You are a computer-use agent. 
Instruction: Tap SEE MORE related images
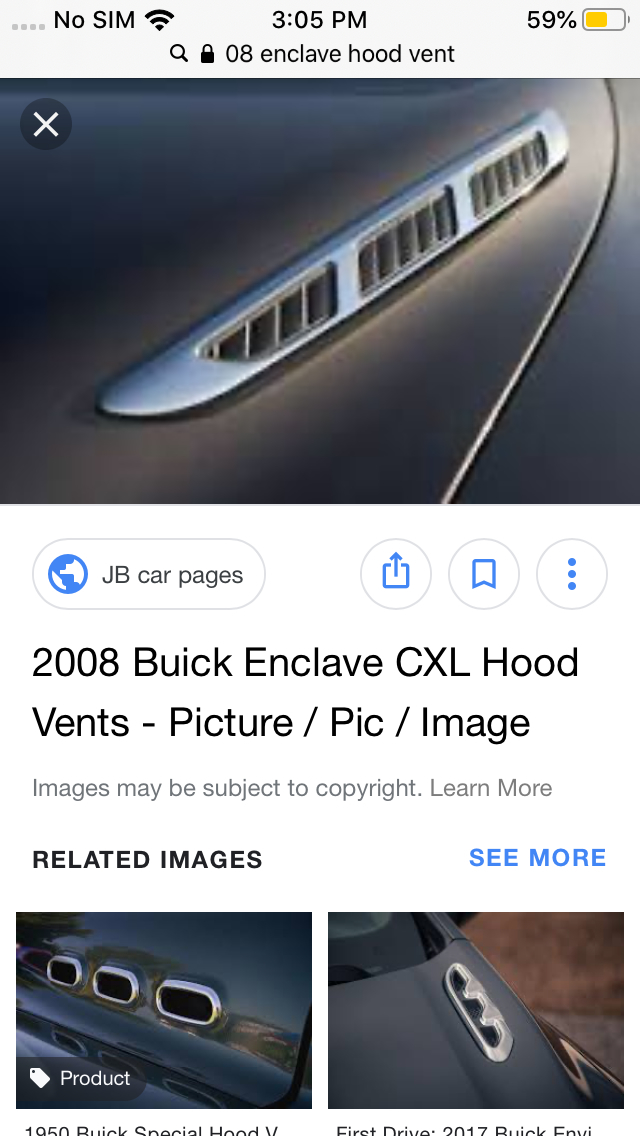tap(537, 858)
